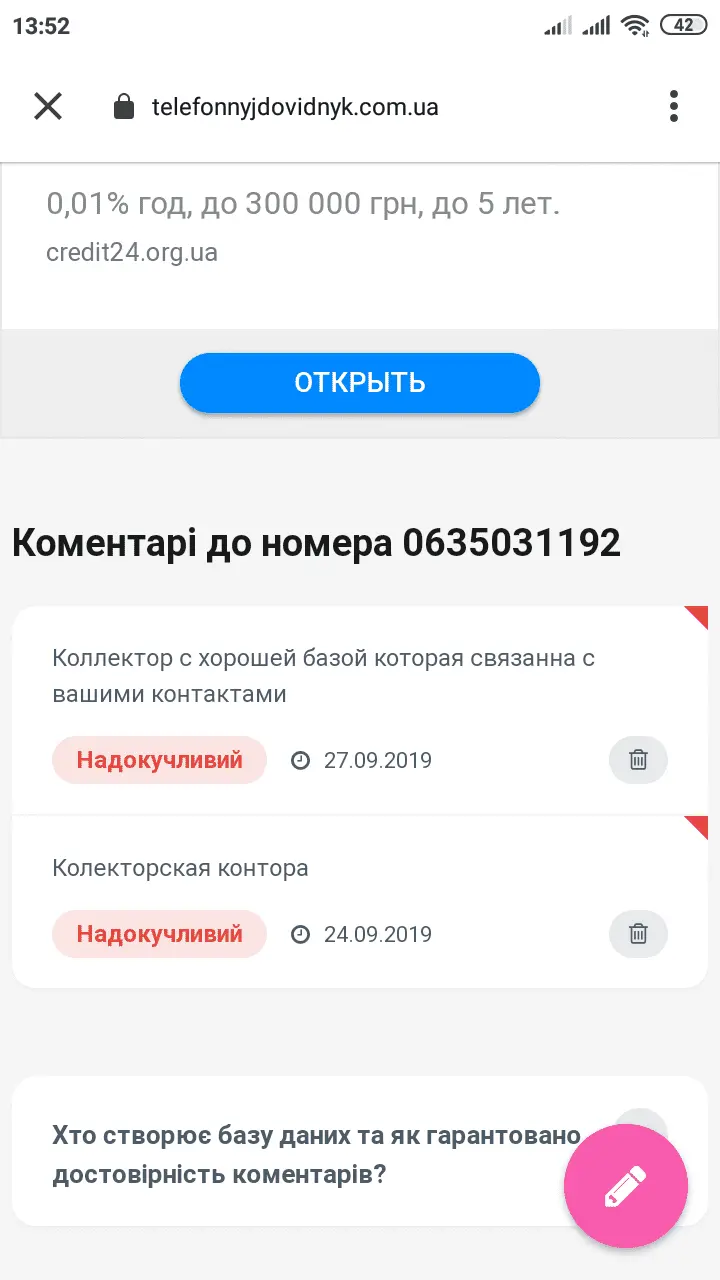Tap the clock icon beside 24.09.2019
The height and width of the screenshot is (1280, 720).
pos(300,934)
